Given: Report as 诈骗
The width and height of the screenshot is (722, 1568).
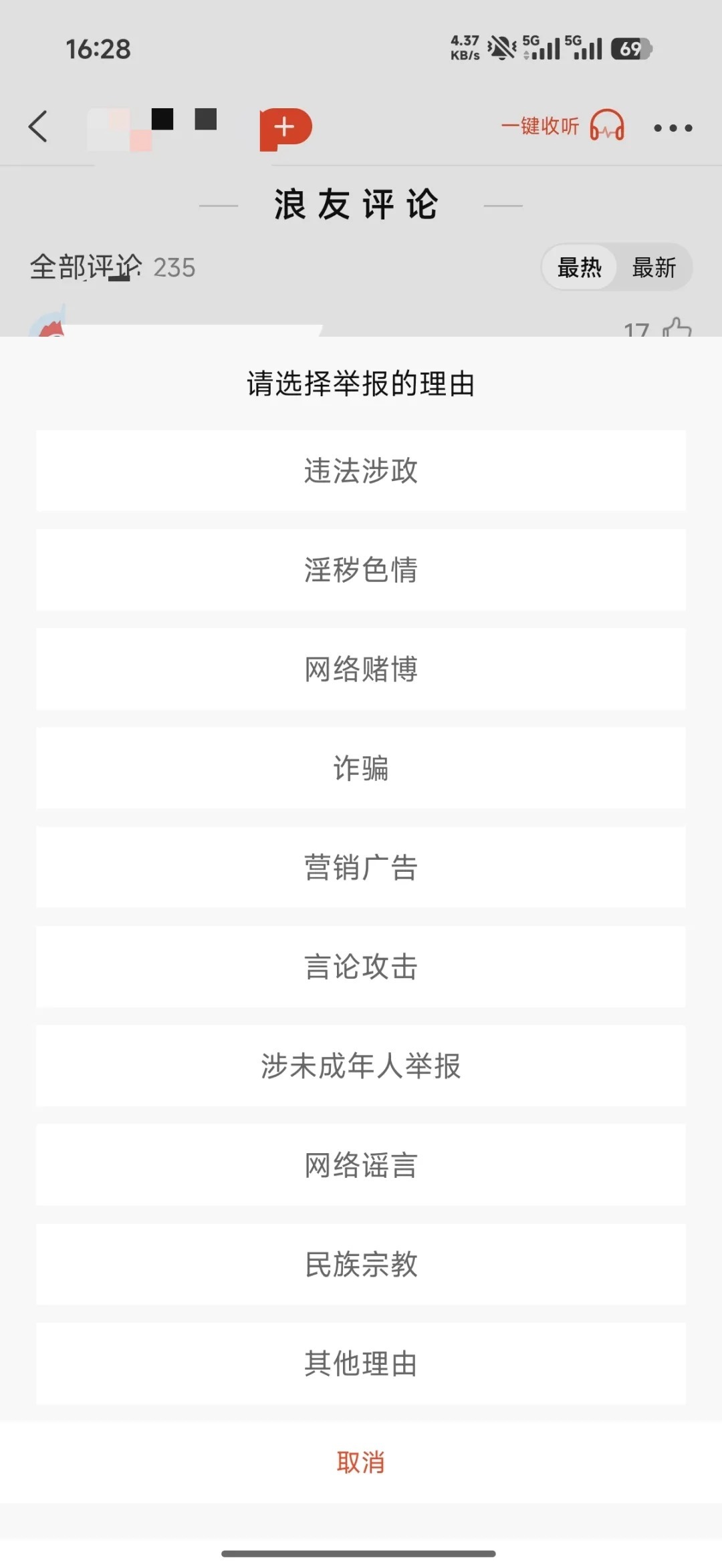Looking at the screenshot, I should (361, 768).
